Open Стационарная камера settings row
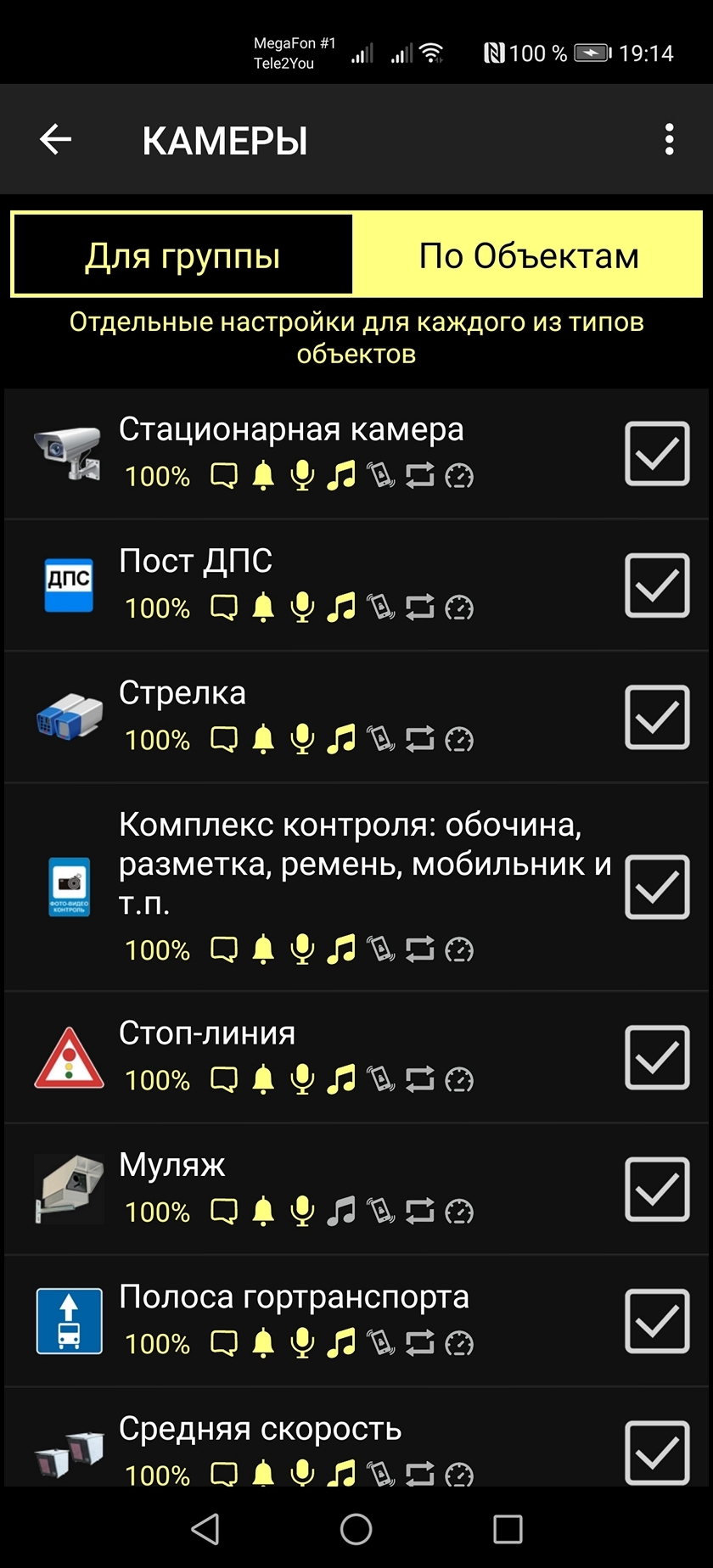 356,454
